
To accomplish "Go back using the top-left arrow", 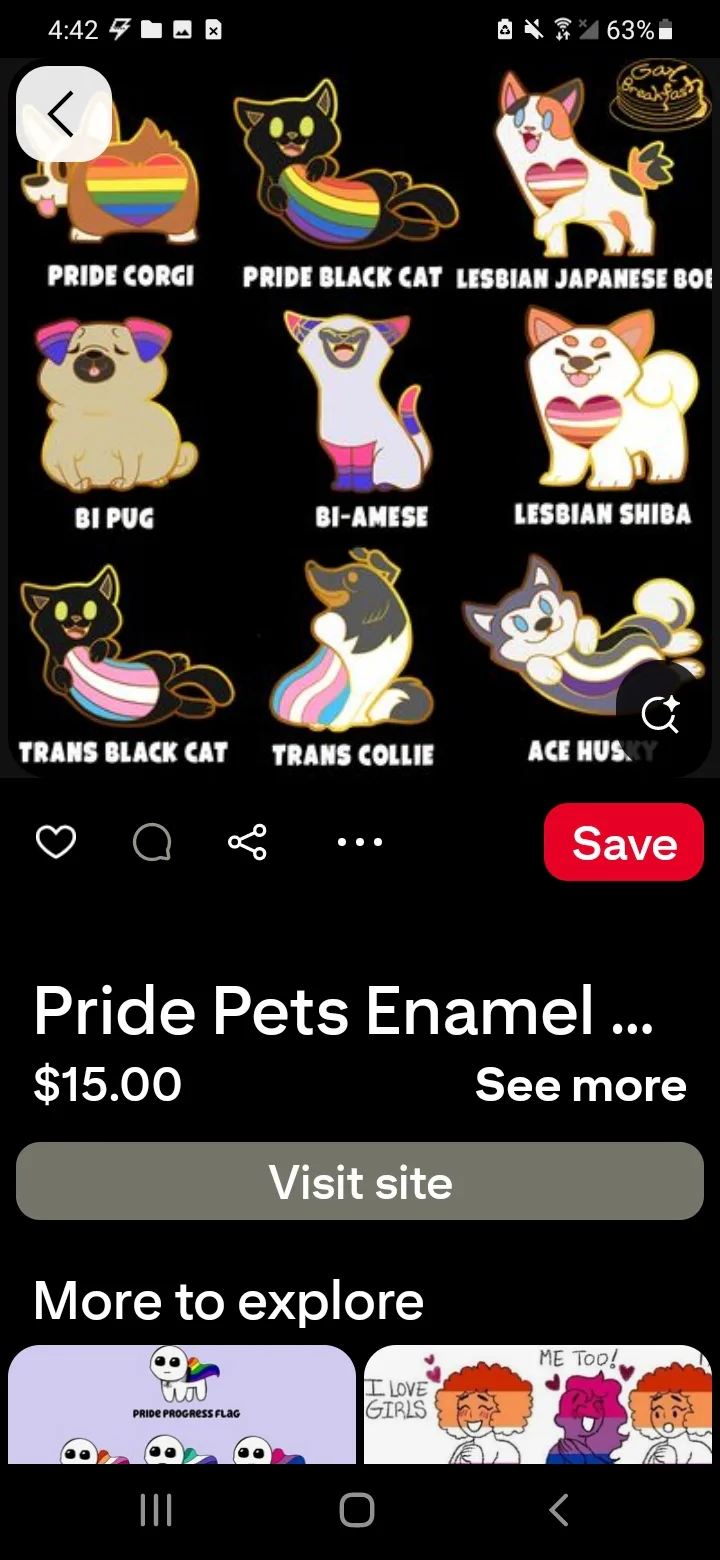I will [x=62, y=114].
